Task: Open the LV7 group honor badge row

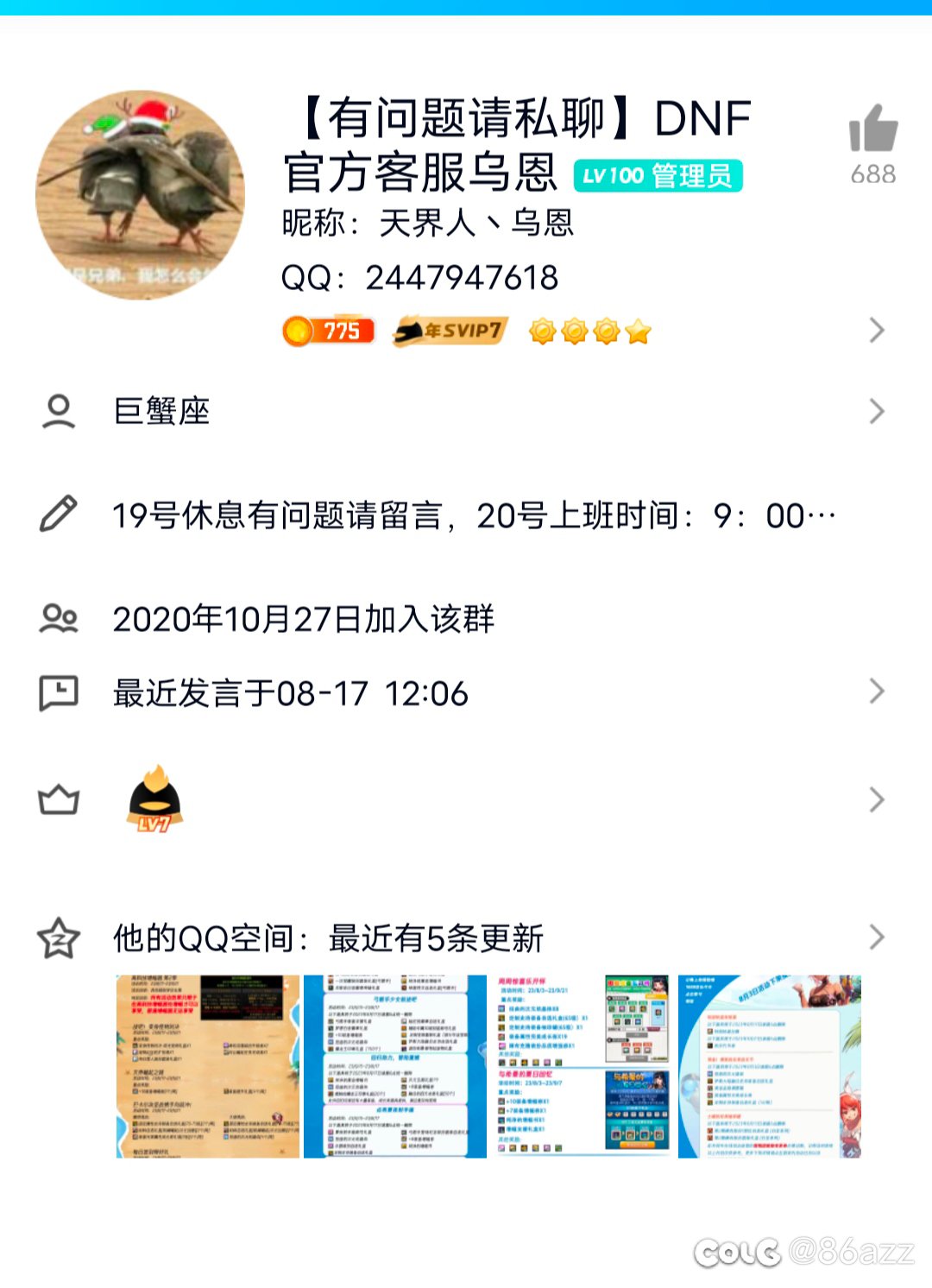Action: coord(466,800)
